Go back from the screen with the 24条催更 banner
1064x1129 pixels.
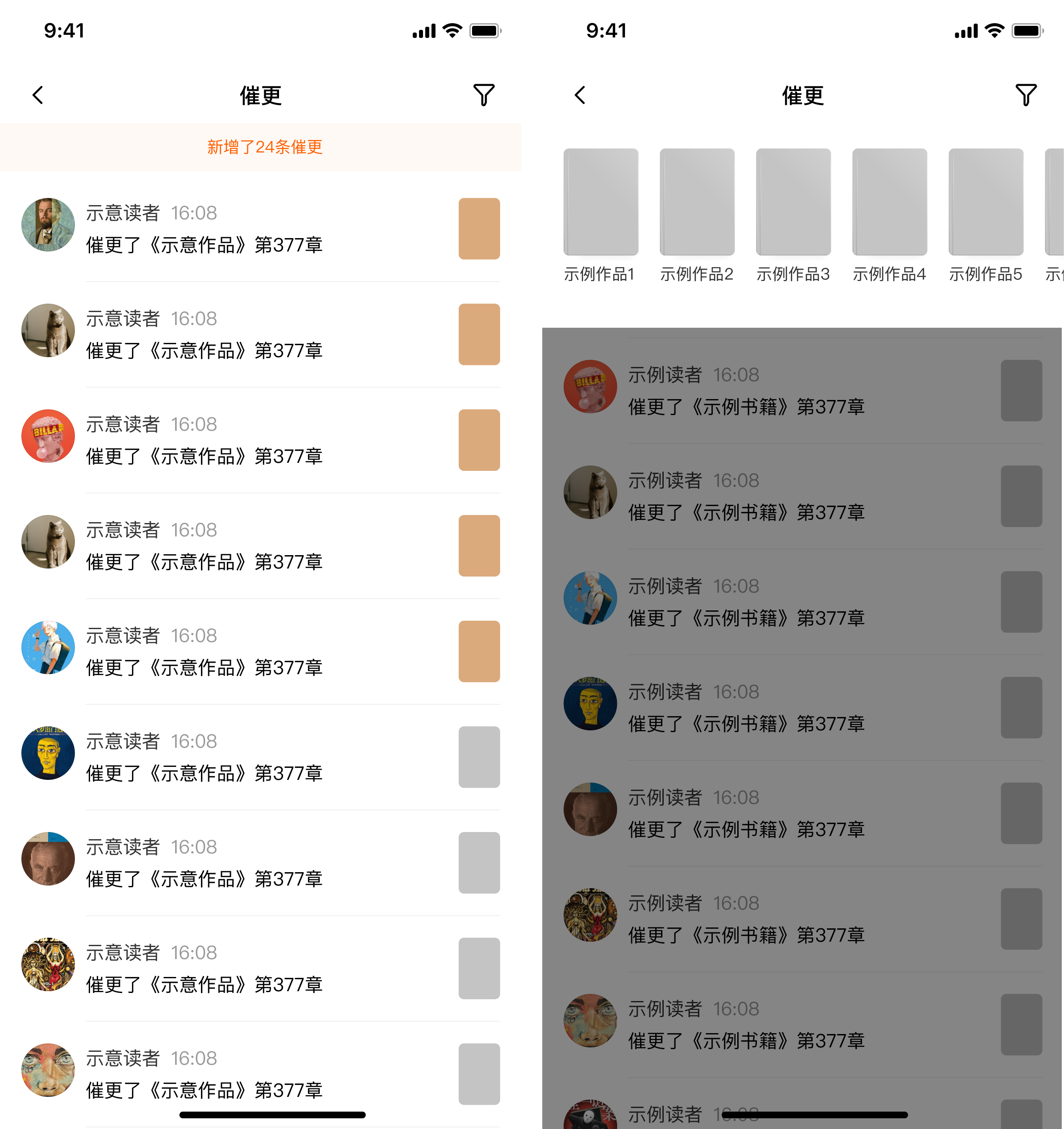coord(38,95)
